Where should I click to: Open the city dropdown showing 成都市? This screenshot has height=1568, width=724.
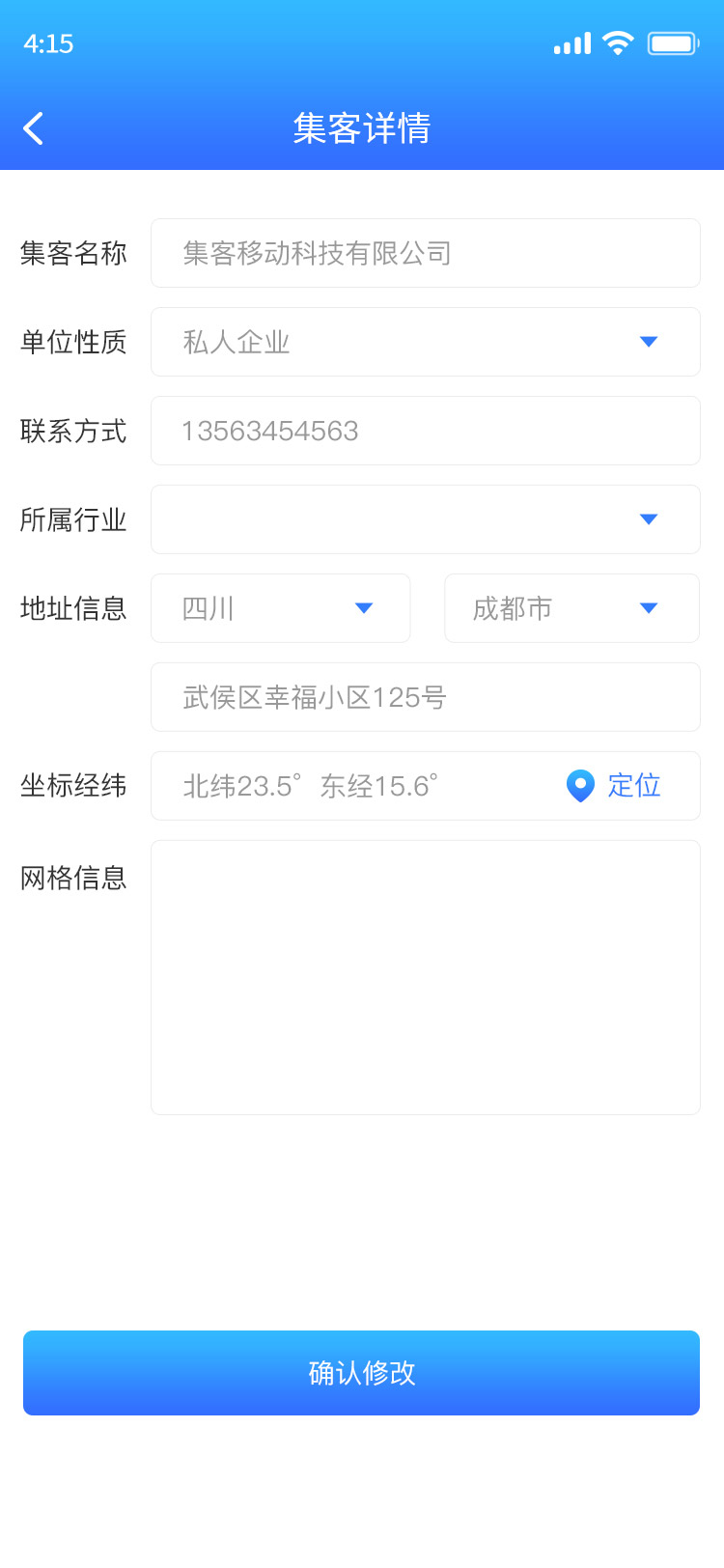571,608
